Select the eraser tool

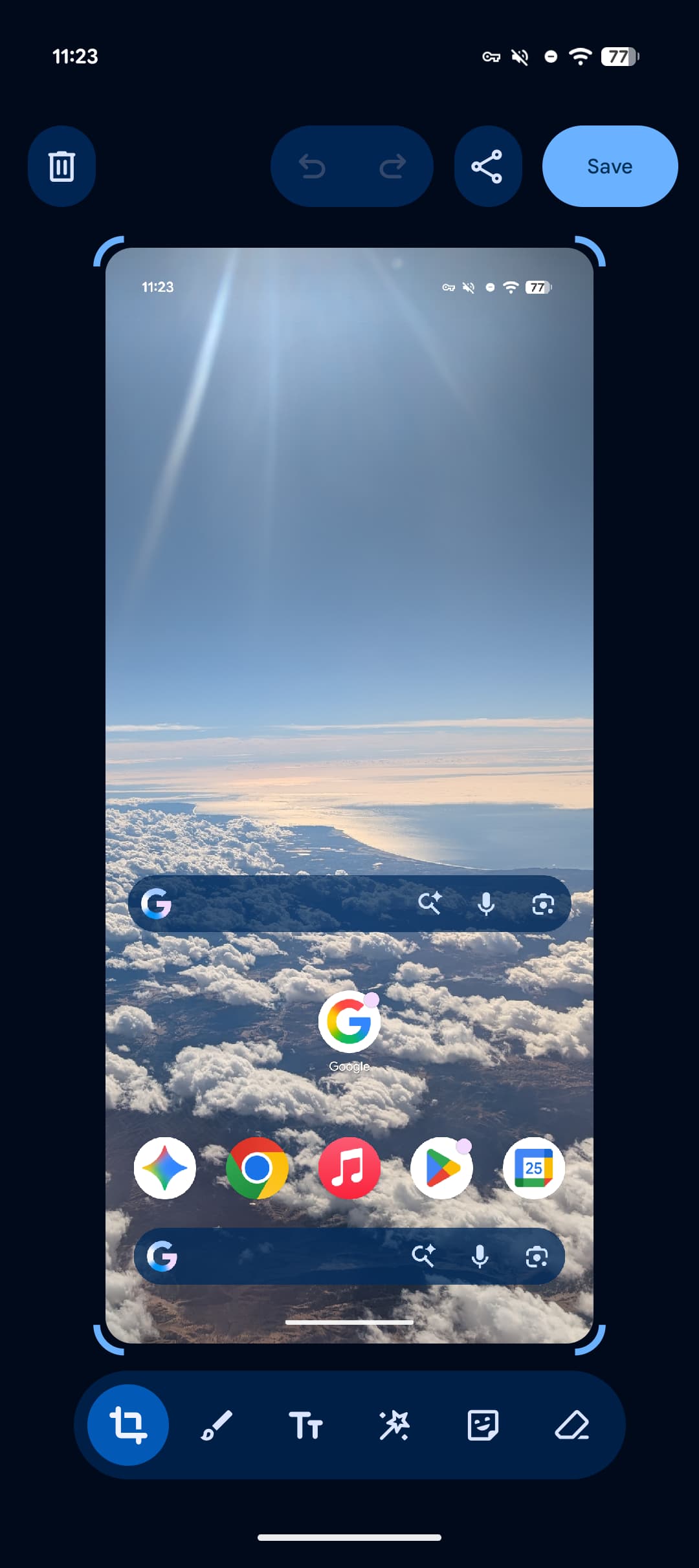[572, 1425]
